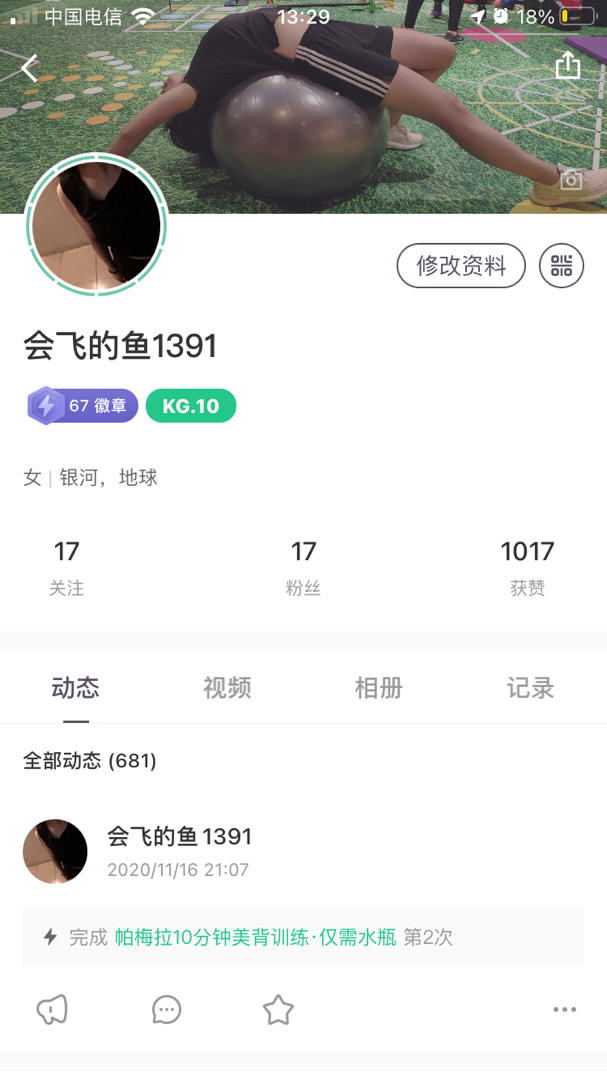Change the cover photo via camera icon
Screen dimensions: 607x1080
[x=571, y=180]
